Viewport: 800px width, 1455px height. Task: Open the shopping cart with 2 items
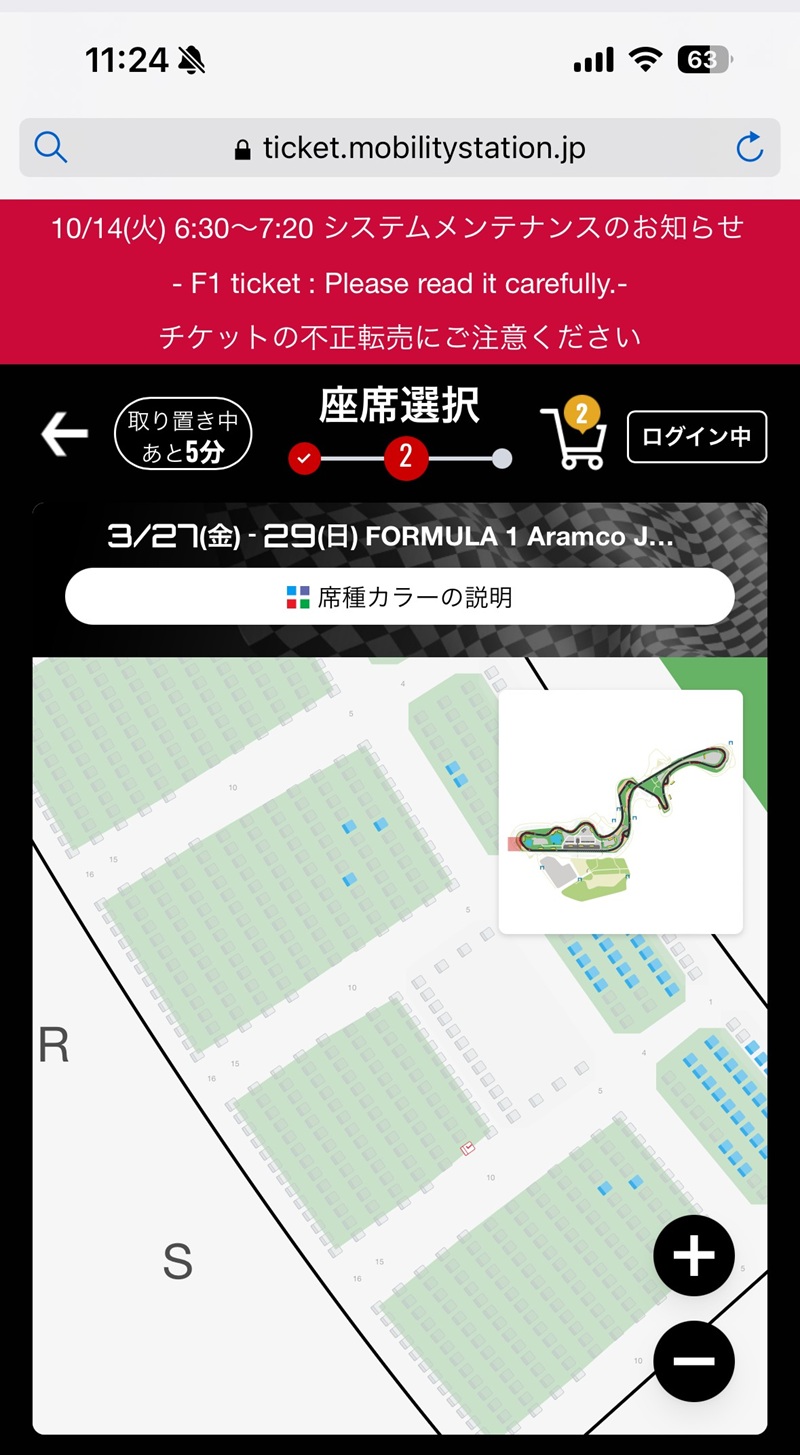pos(574,437)
